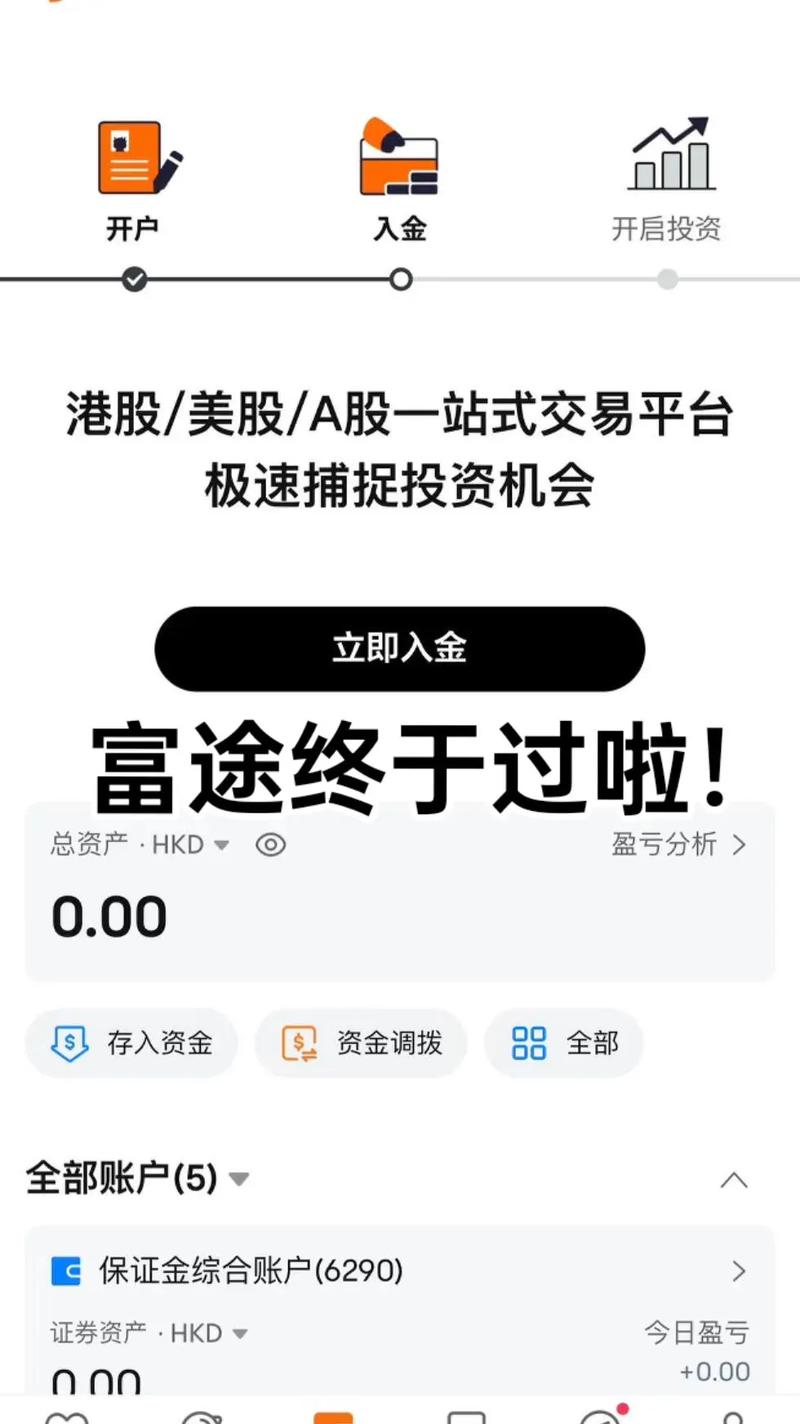Tap the completed checkmark on progress bar
The width and height of the screenshot is (800, 1424).
tap(133, 280)
